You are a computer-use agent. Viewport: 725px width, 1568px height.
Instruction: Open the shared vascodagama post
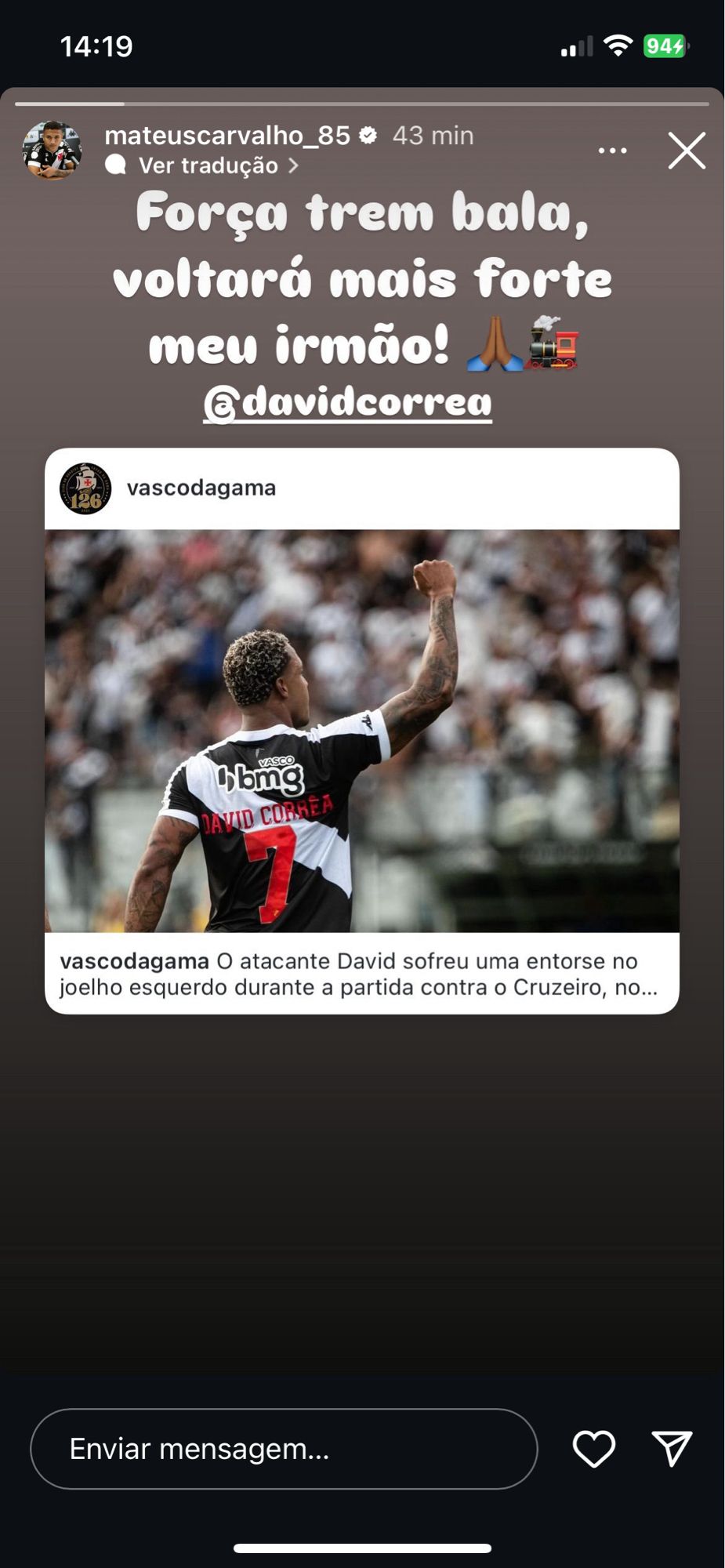[x=361, y=730]
